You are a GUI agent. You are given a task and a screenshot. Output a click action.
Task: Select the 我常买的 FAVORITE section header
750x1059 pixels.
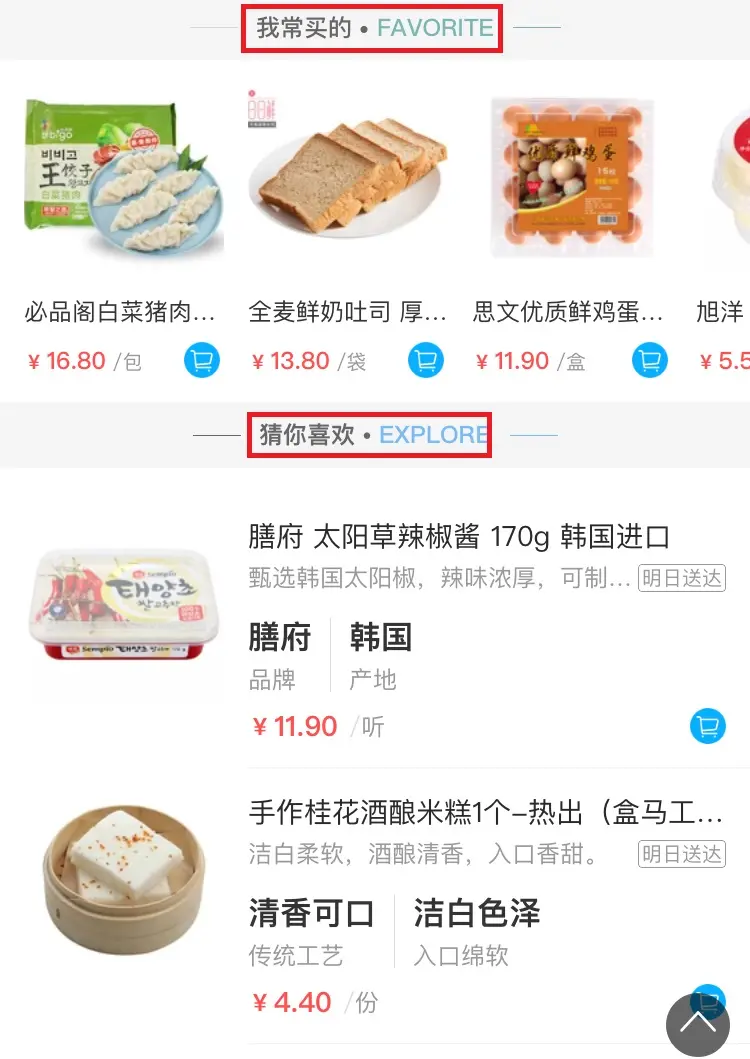point(371,28)
